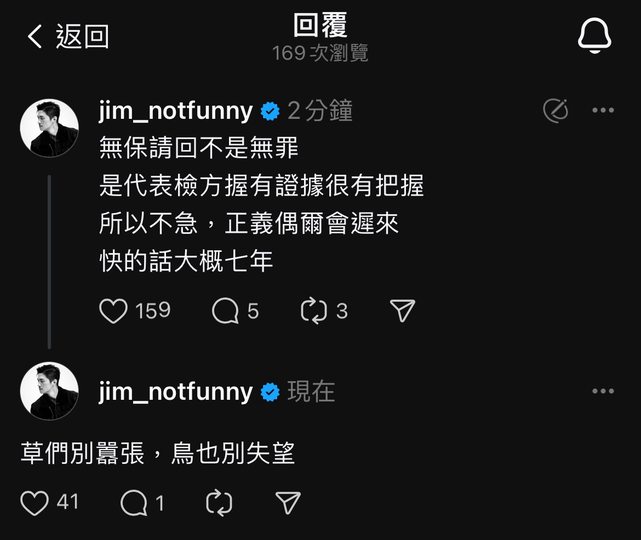
Task: Open jim_notfunny's avatar on the 現在 reply
Action: tap(50, 391)
